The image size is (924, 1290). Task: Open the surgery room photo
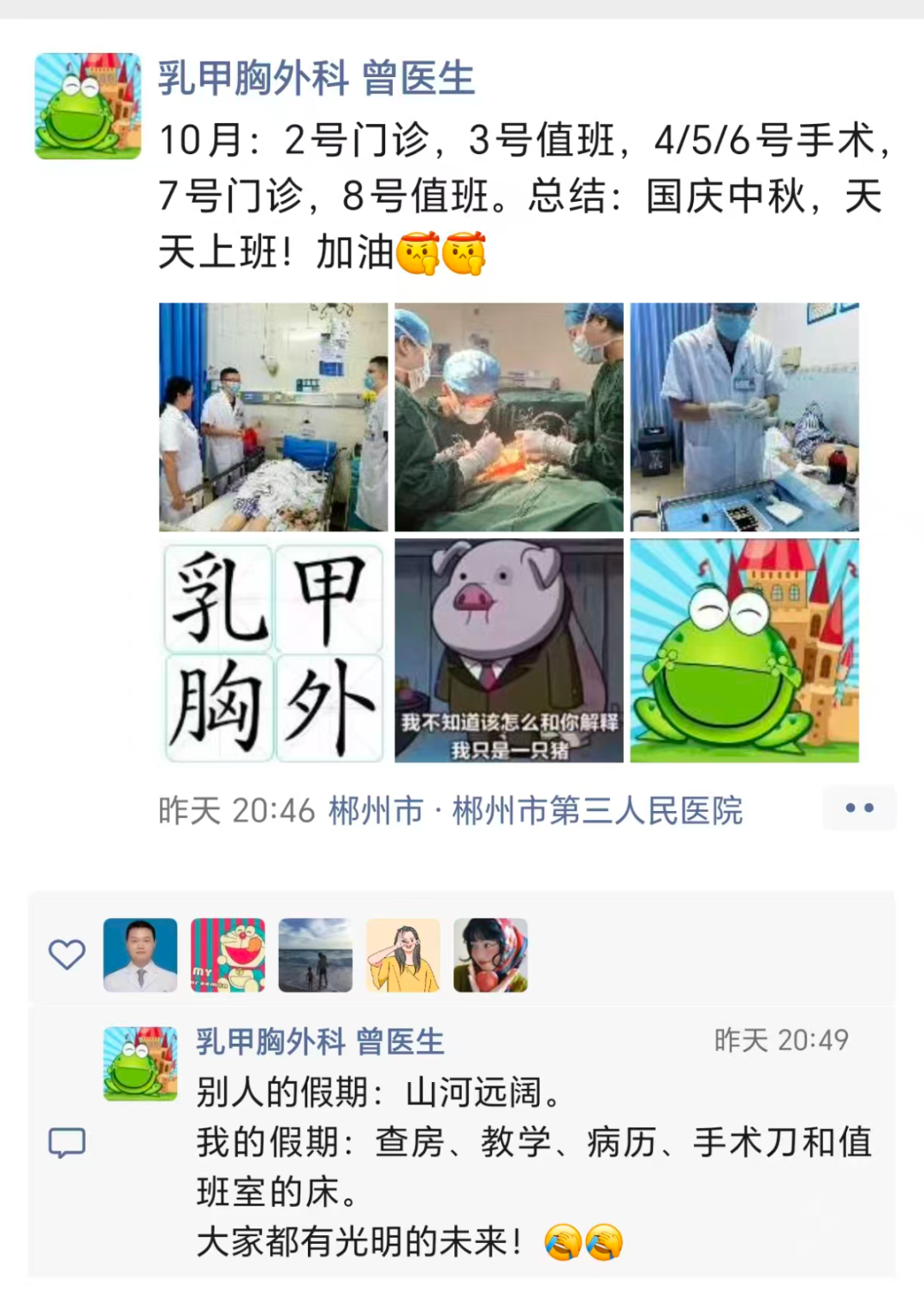pyautogui.click(x=509, y=415)
